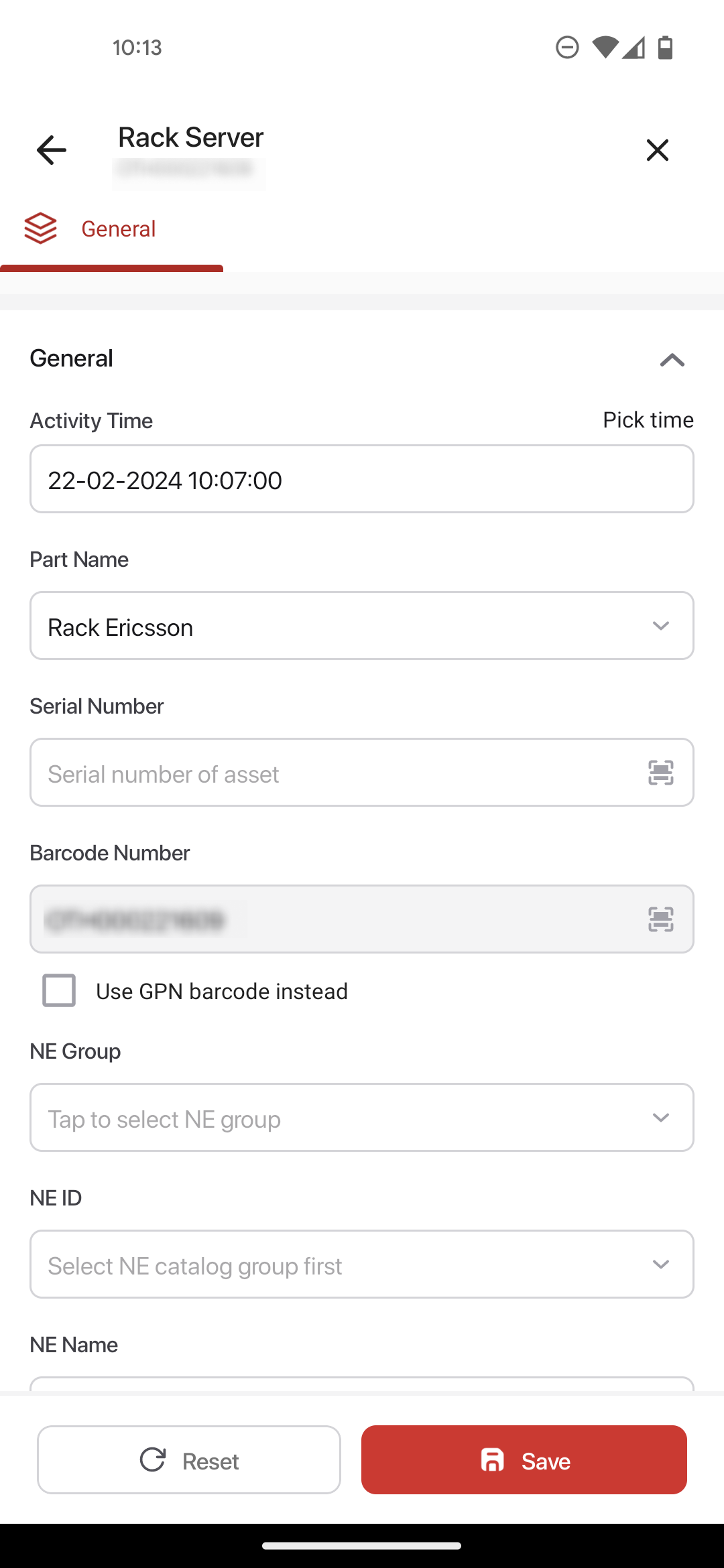Screen dimensions: 724x1568
Task: Close the Rack Server form
Action: point(658,150)
